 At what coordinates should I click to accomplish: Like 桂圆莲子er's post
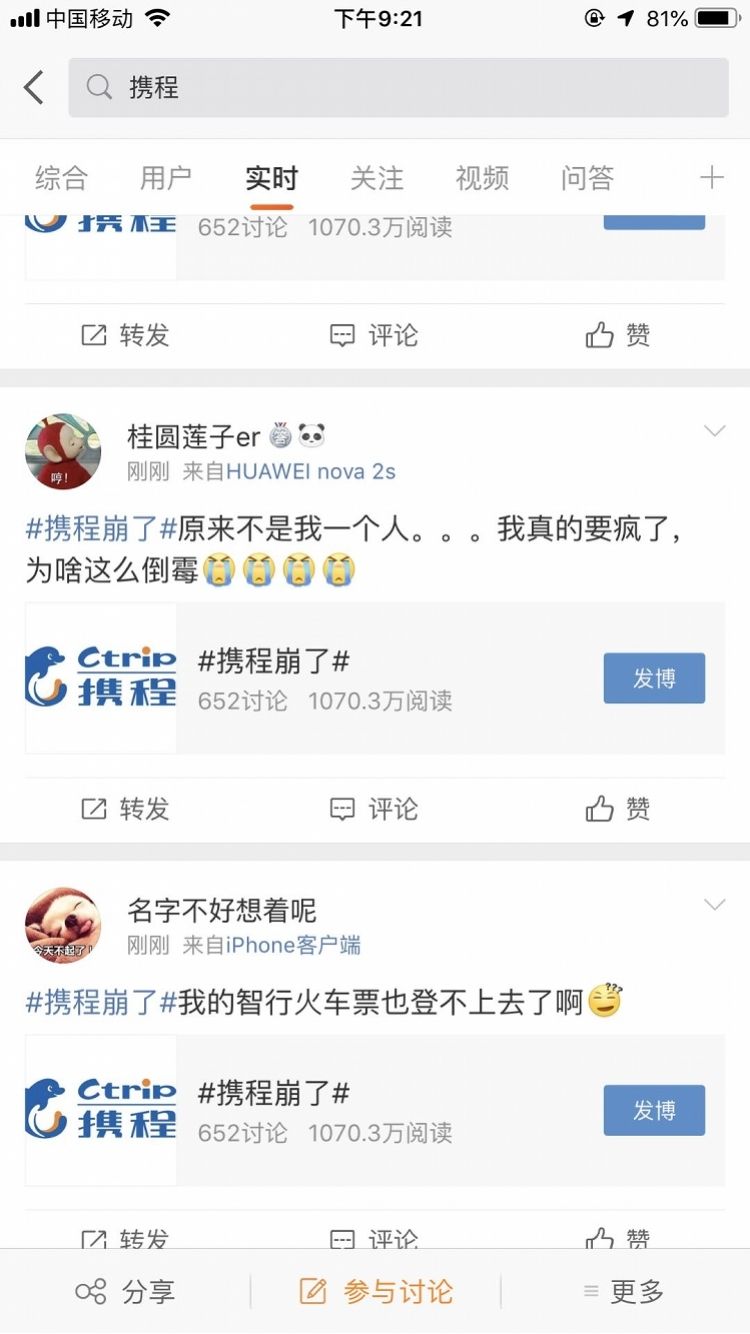tap(618, 808)
